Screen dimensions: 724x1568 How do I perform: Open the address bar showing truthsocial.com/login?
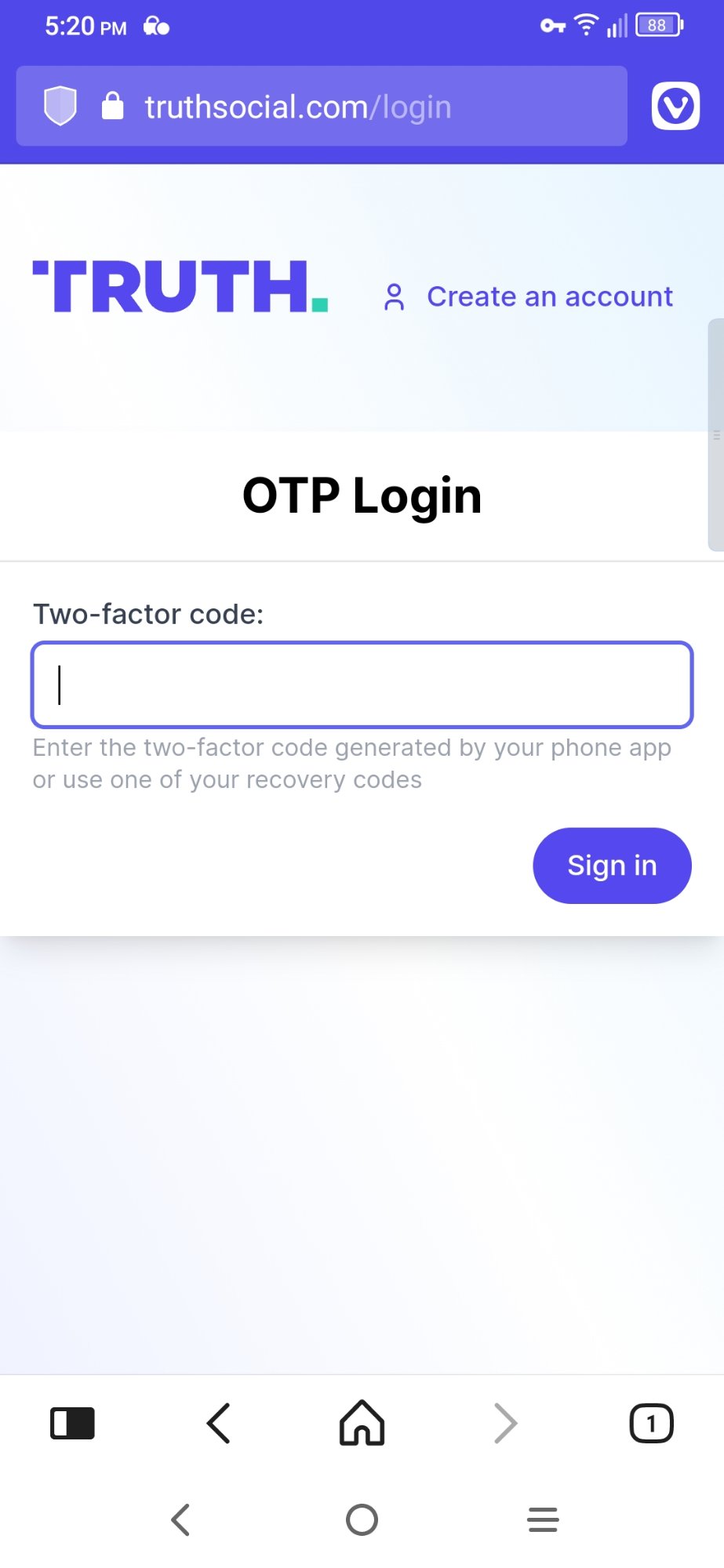298,107
